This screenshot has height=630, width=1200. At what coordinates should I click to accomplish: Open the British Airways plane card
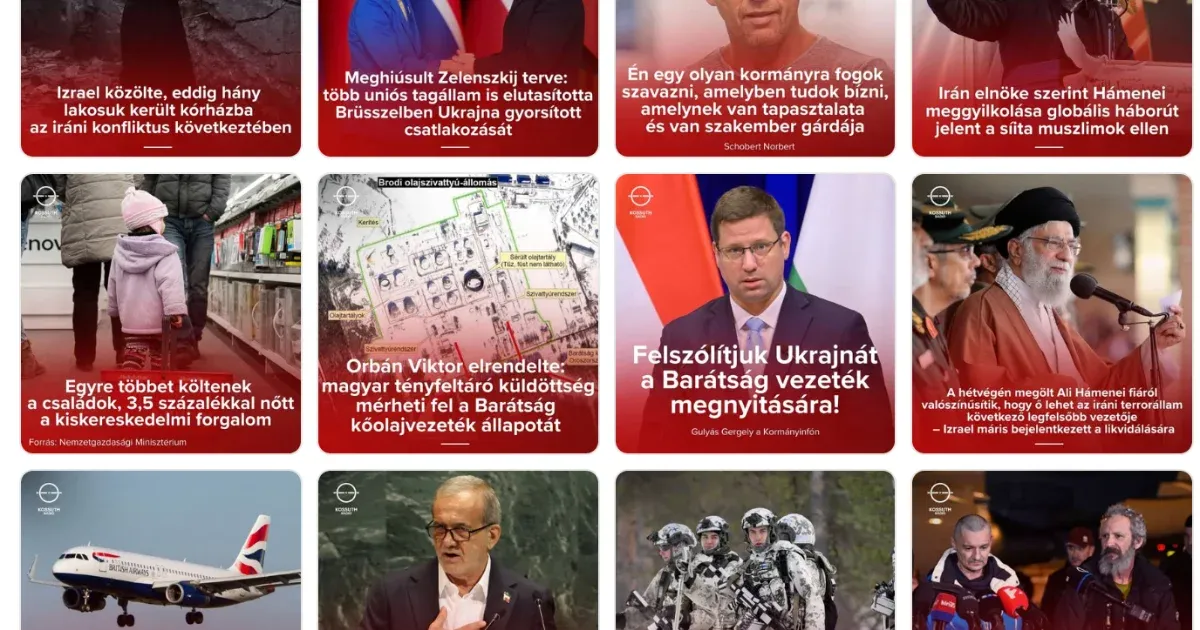pos(160,550)
